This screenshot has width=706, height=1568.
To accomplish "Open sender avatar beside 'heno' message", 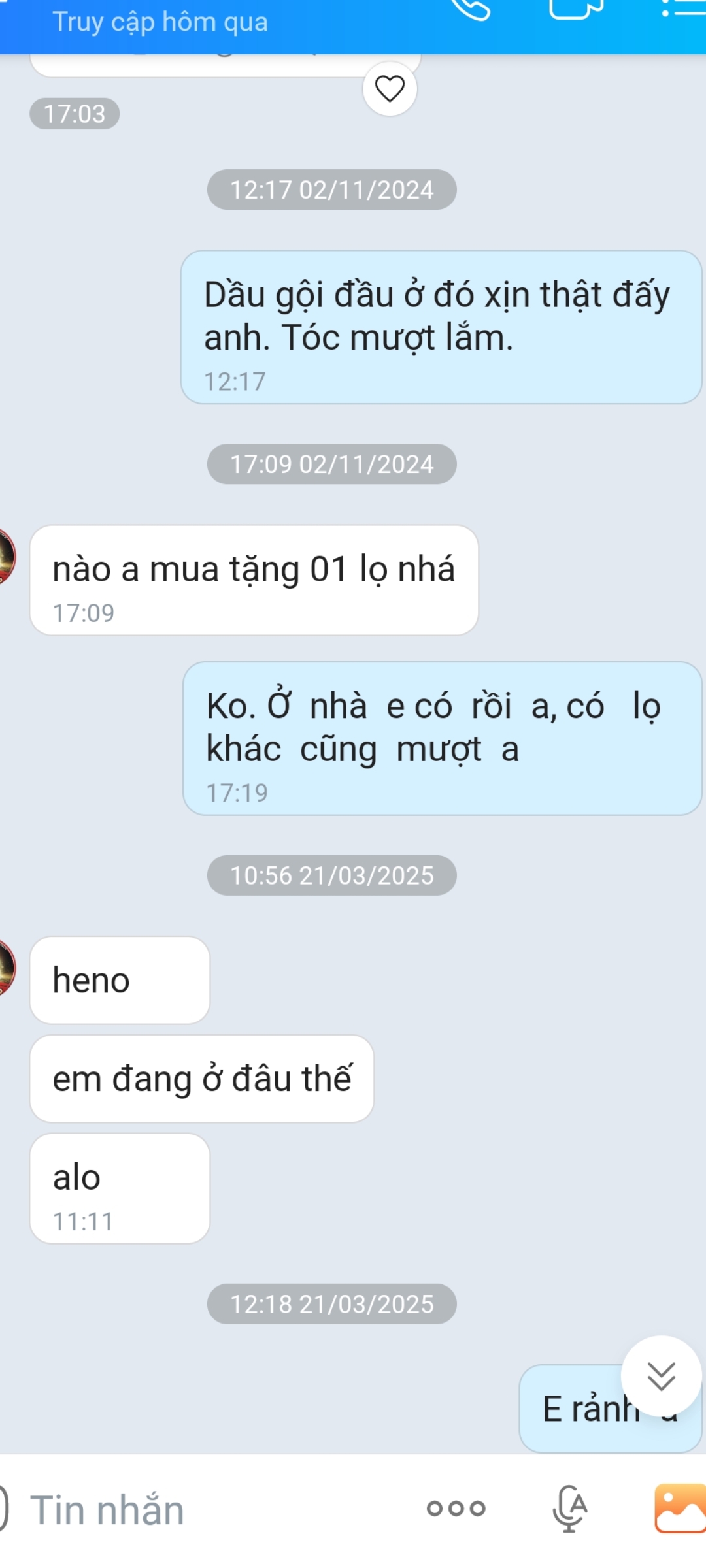I will tap(5, 968).
